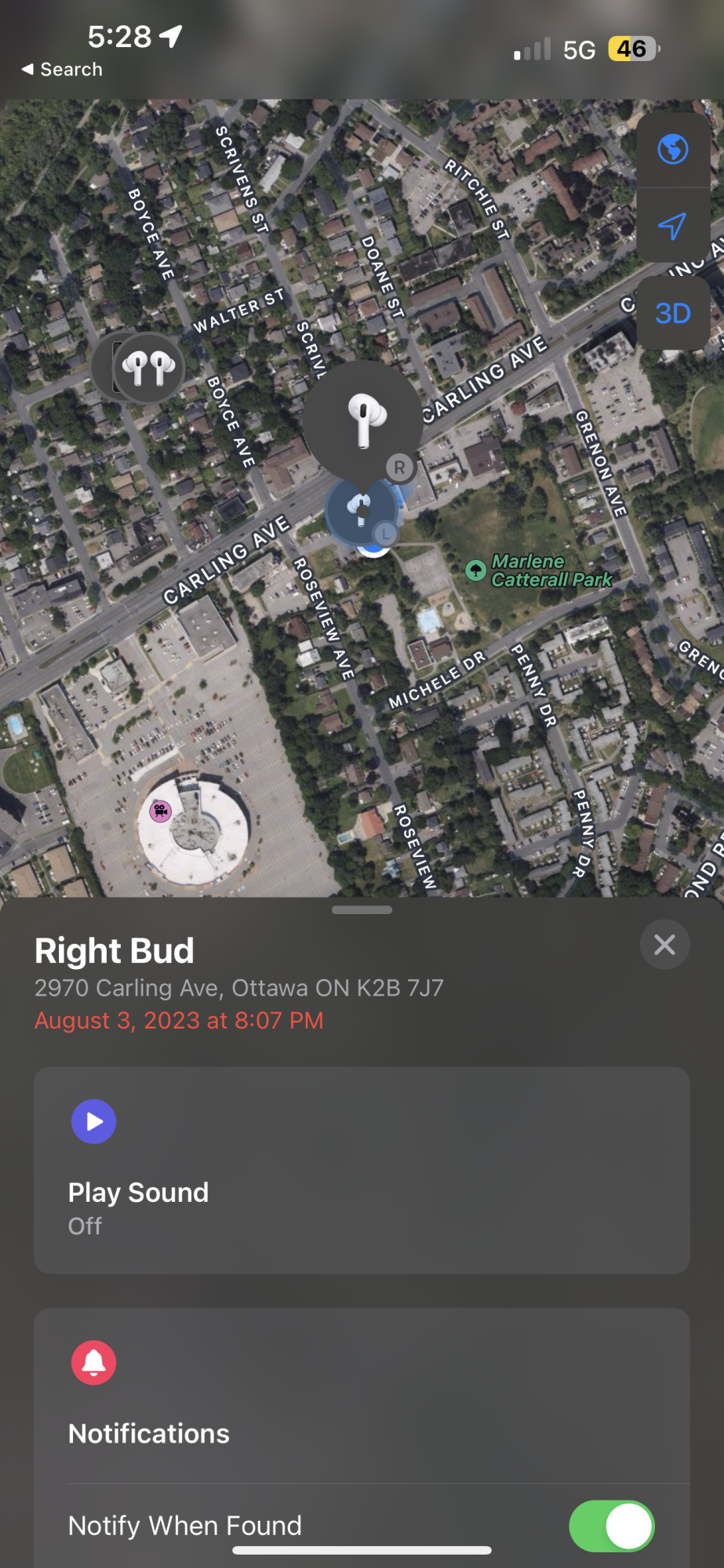
Task: Open the map mode globe button
Action: tap(672, 149)
